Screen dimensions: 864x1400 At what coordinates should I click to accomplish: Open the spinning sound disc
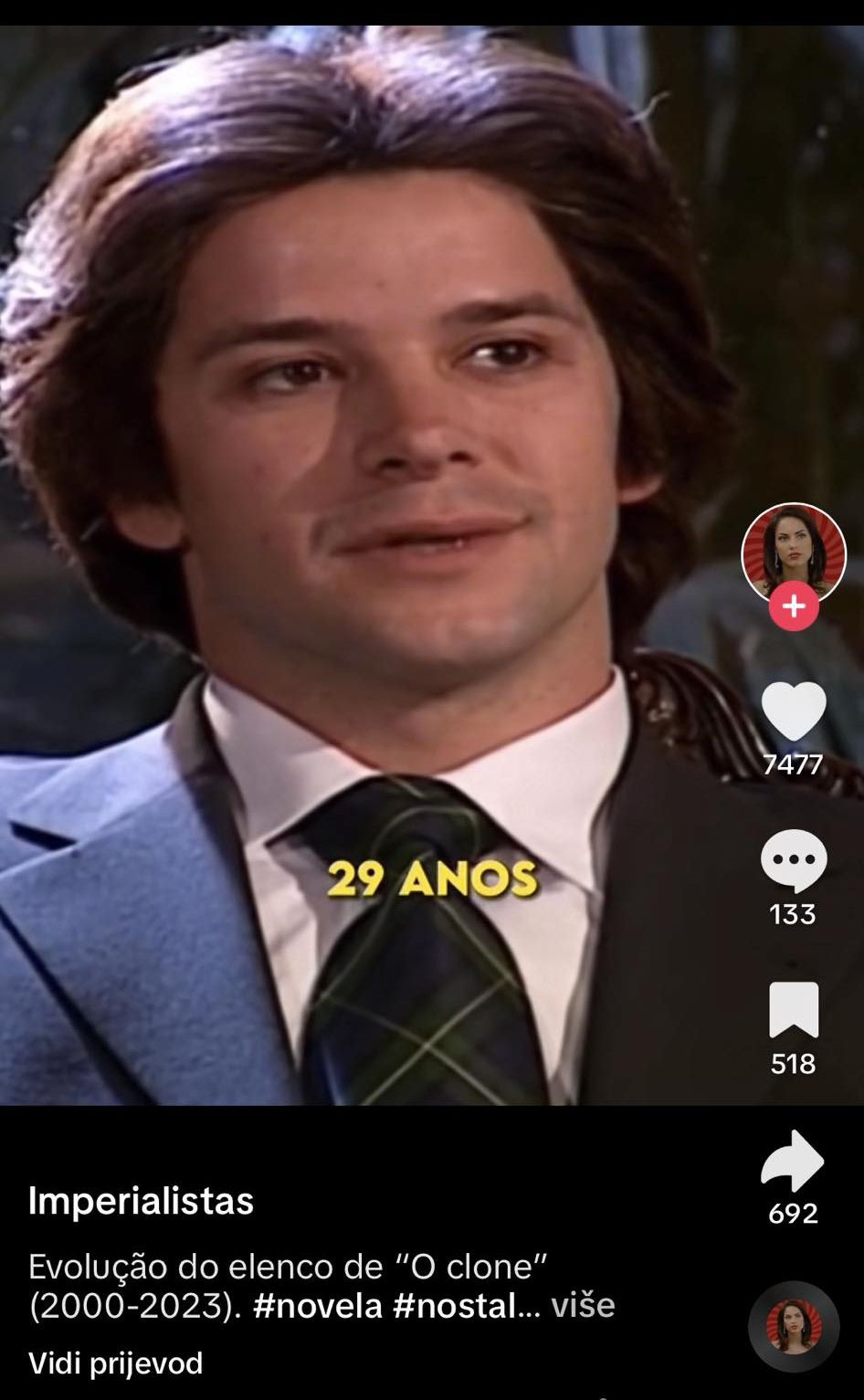tap(793, 1328)
